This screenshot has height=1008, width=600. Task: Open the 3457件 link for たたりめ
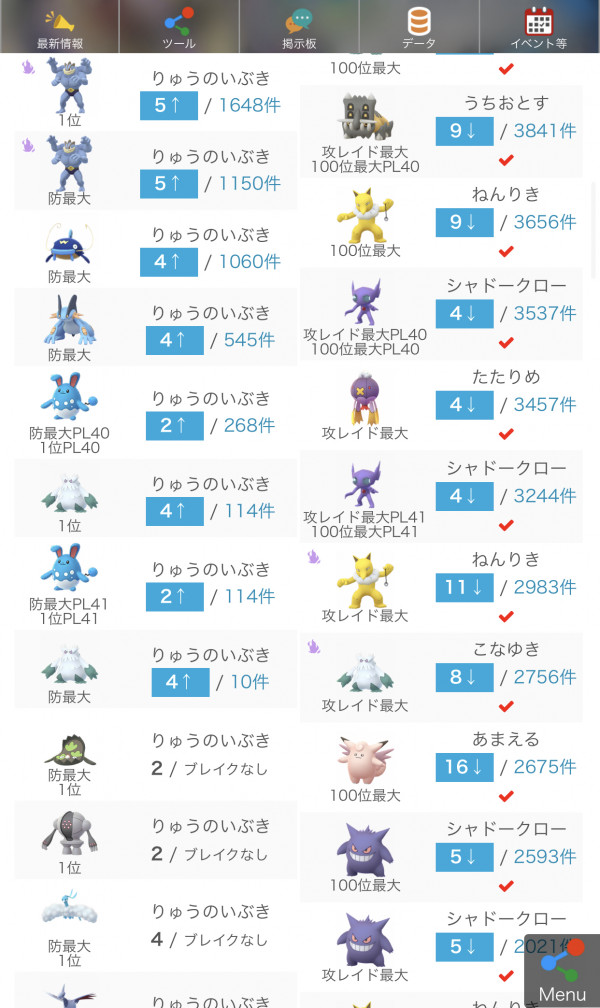coord(545,405)
